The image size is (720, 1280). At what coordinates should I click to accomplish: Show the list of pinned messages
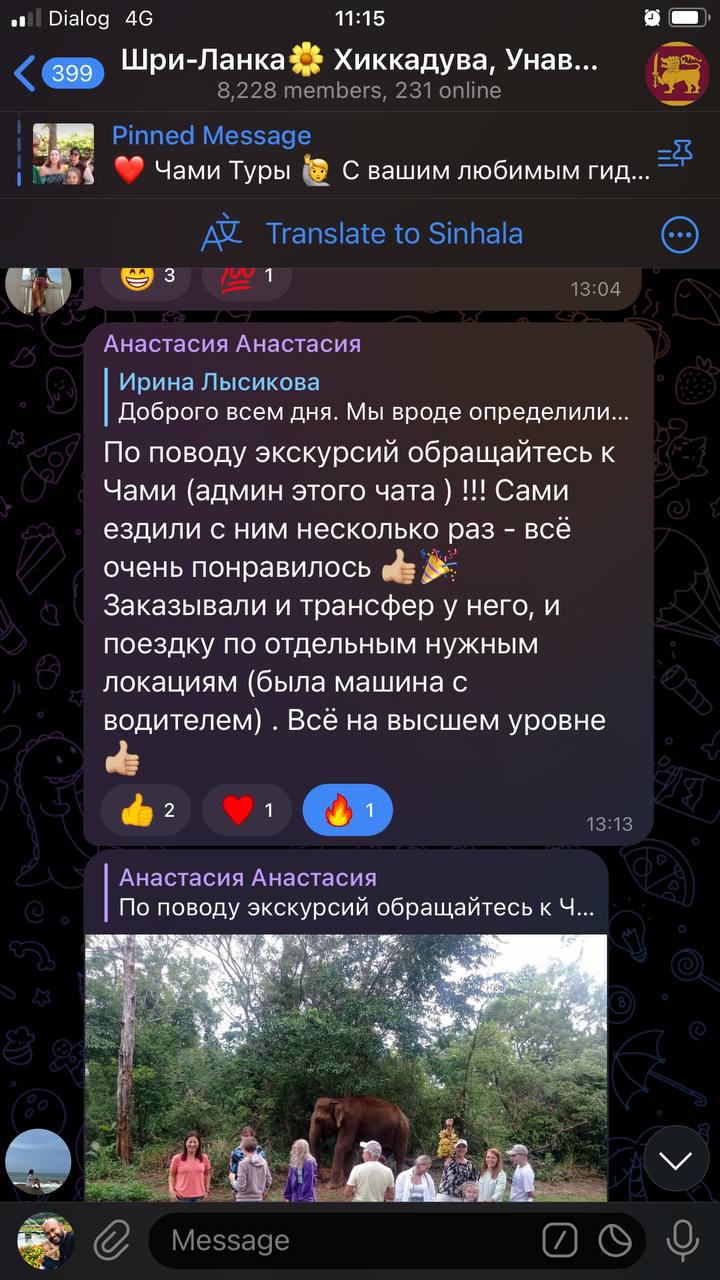click(x=675, y=154)
